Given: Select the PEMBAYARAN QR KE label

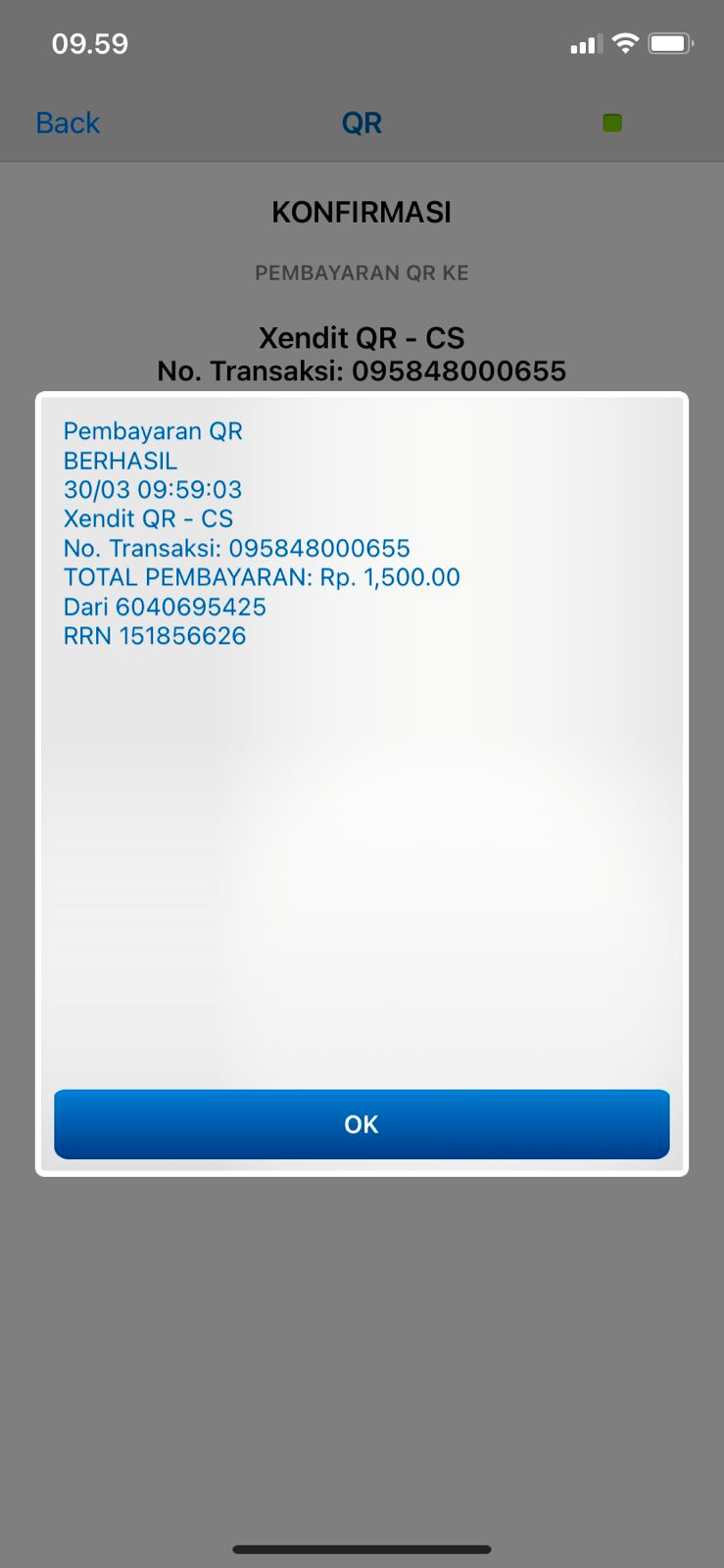Looking at the screenshot, I should tap(362, 272).
